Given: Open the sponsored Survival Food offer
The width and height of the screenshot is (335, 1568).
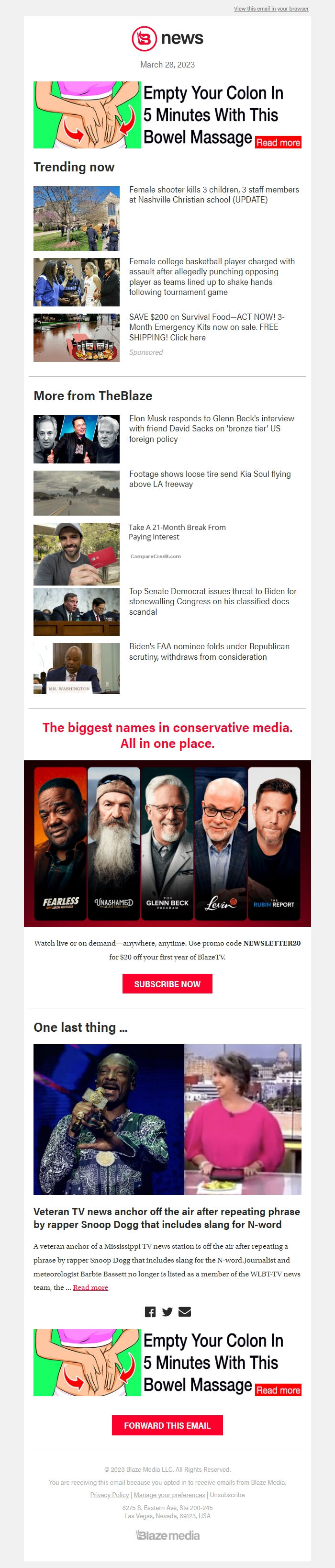Looking at the screenshot, I should pyautogui.click(x=207, y=327).
